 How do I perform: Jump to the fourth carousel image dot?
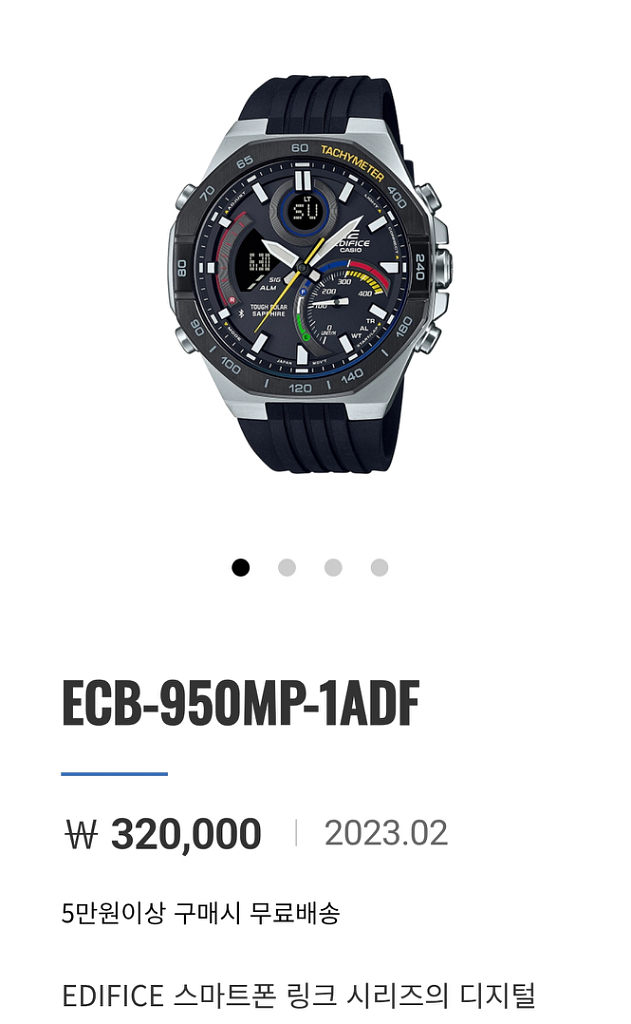pos(380,568)
